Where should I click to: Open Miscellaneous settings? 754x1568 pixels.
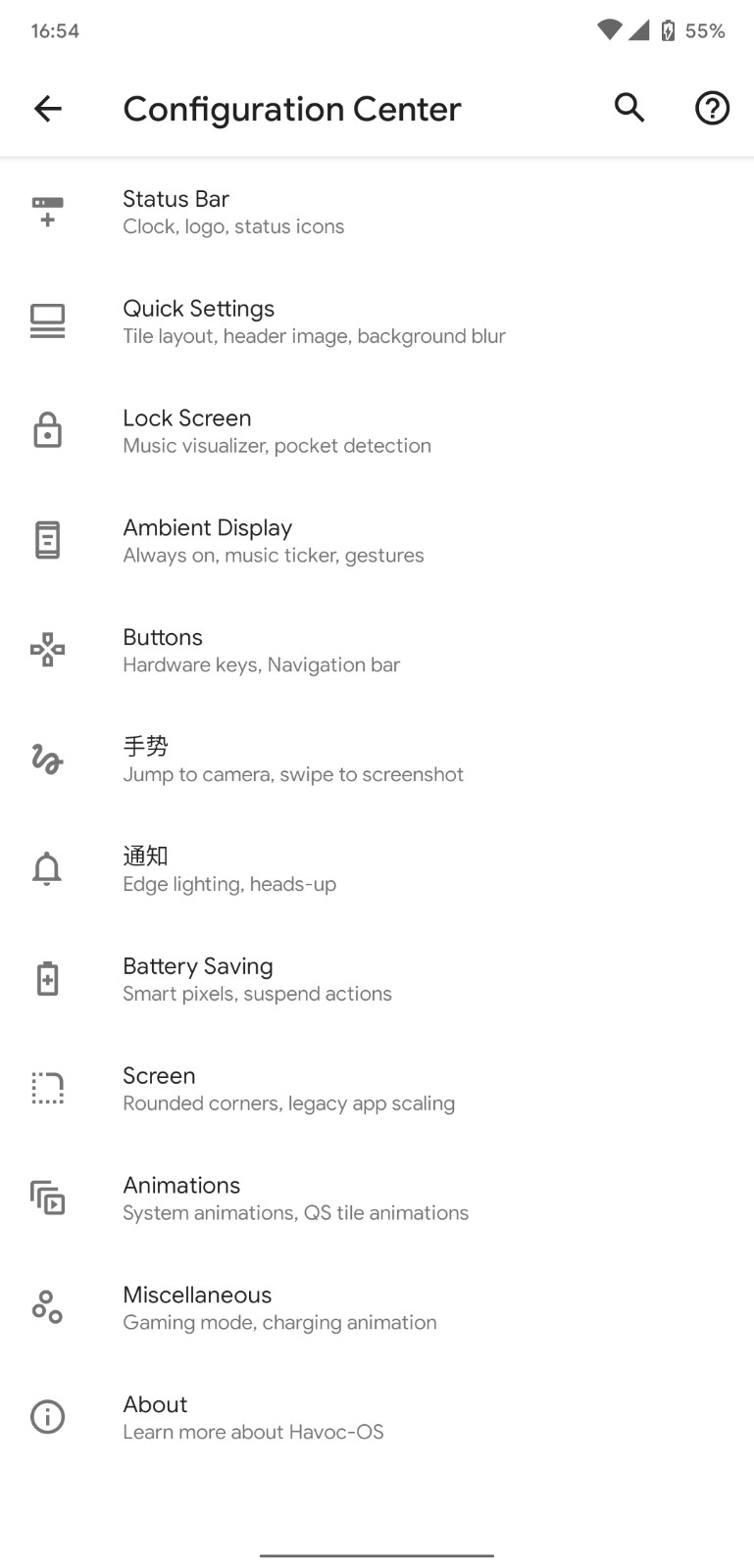377,1309
